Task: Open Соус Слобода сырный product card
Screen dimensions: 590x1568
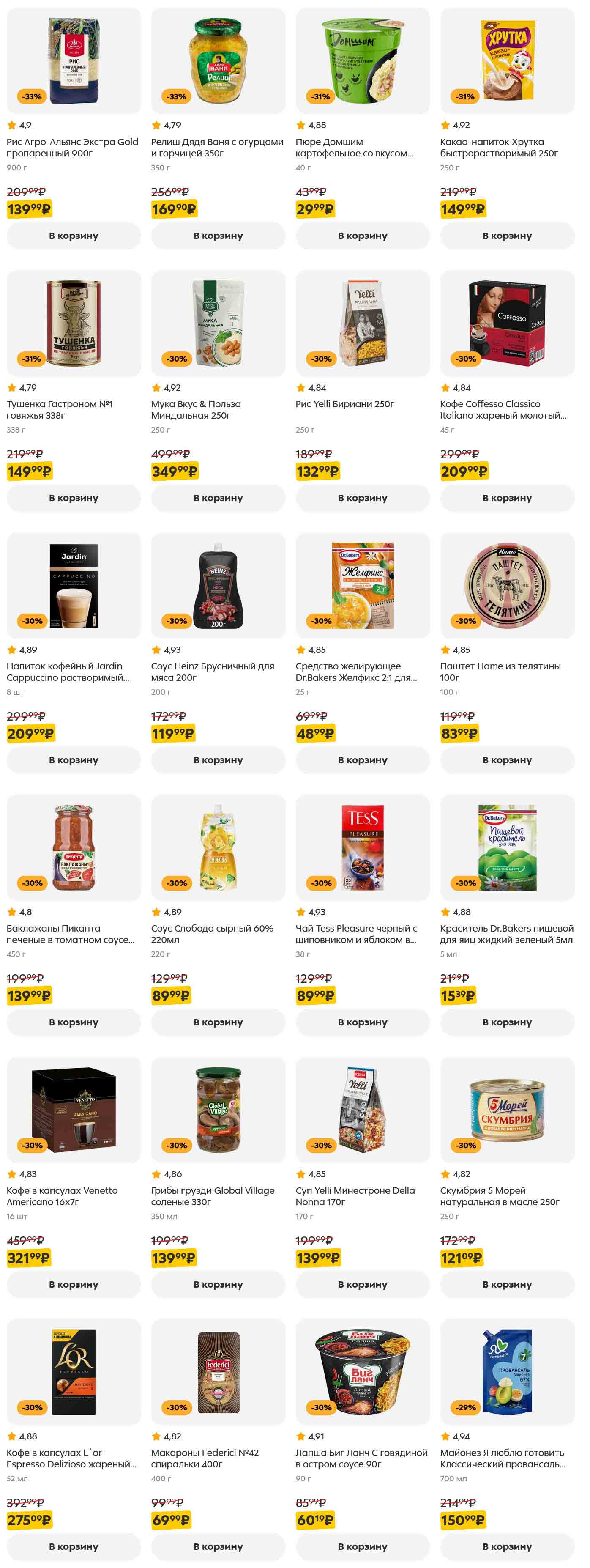Action: point(212,934)
